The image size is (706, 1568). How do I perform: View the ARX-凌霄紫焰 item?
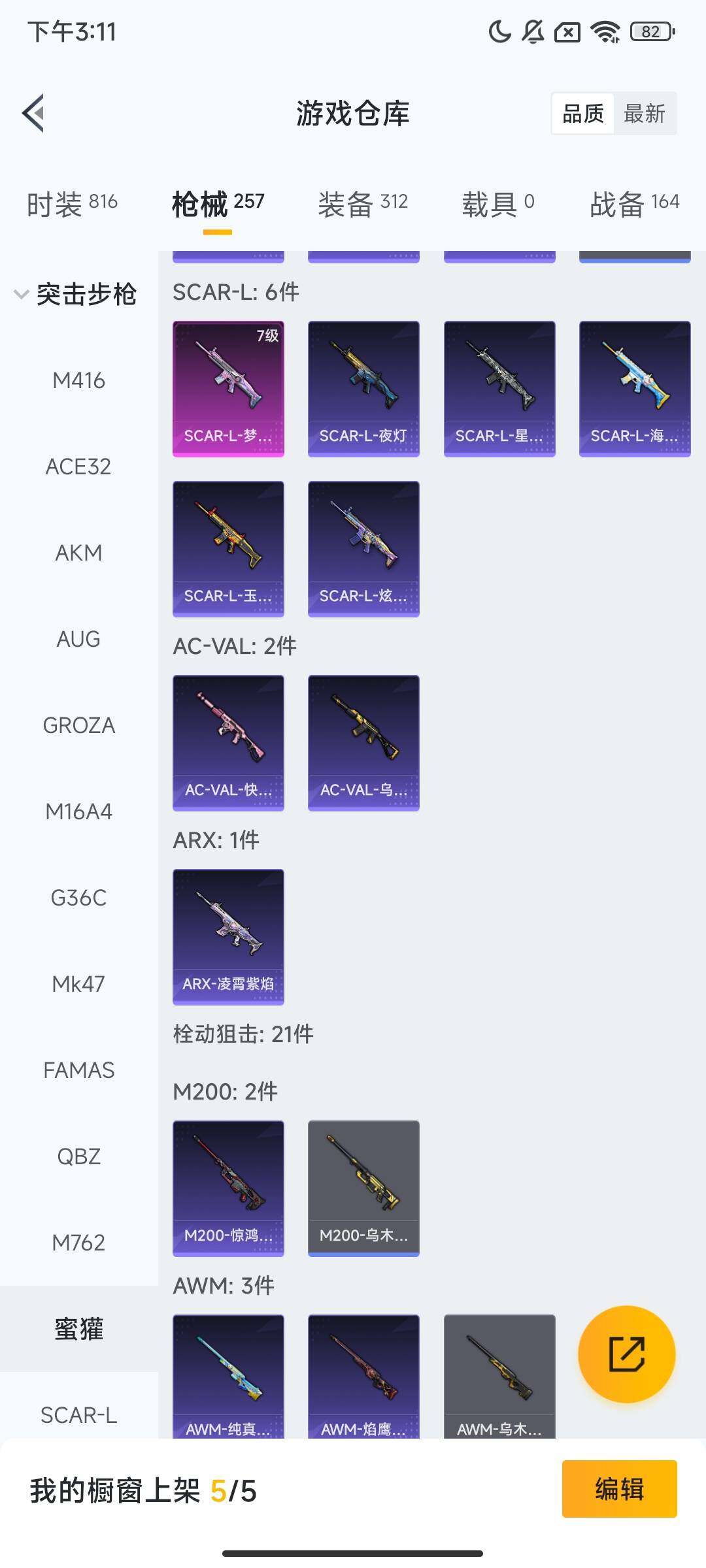(x=228, y=936)
